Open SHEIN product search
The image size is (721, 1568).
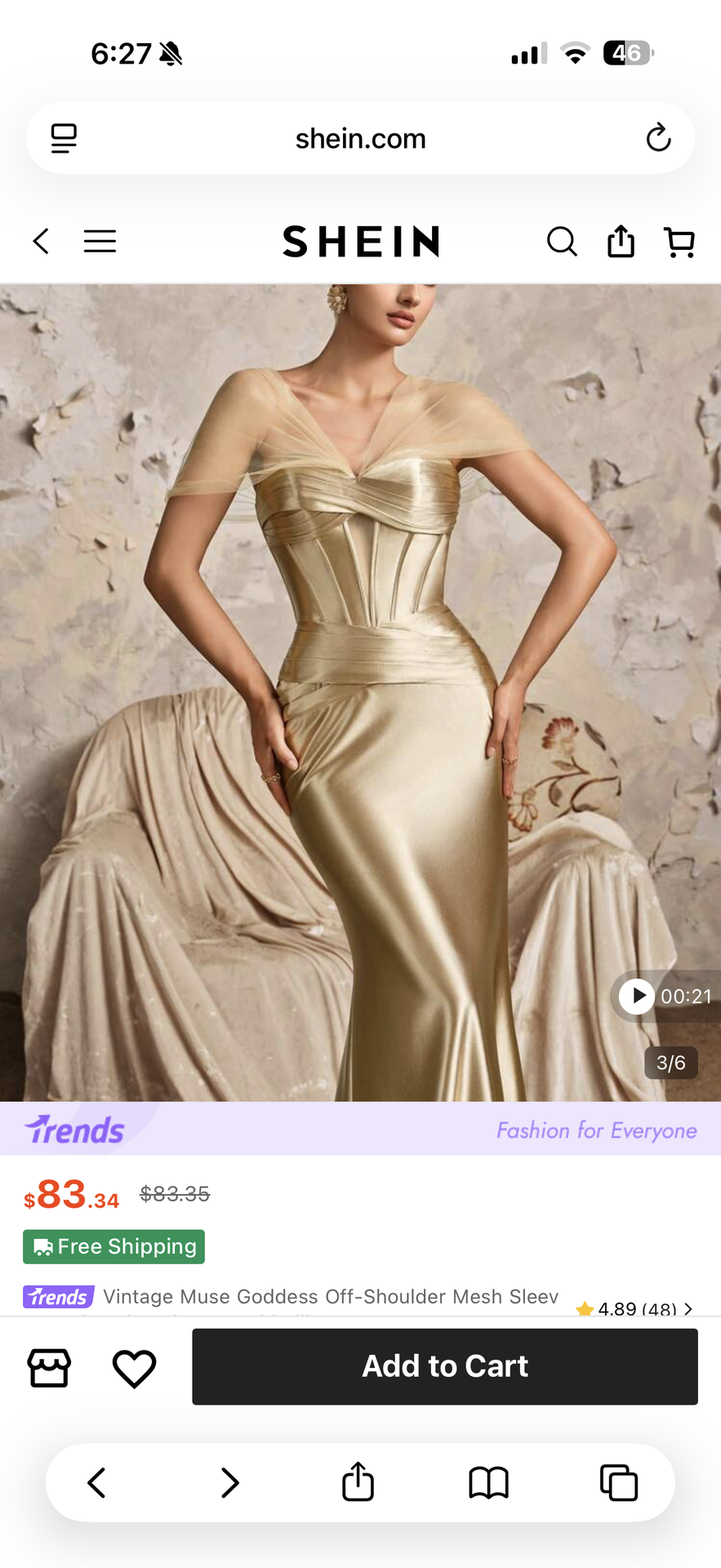click(562, 242)
